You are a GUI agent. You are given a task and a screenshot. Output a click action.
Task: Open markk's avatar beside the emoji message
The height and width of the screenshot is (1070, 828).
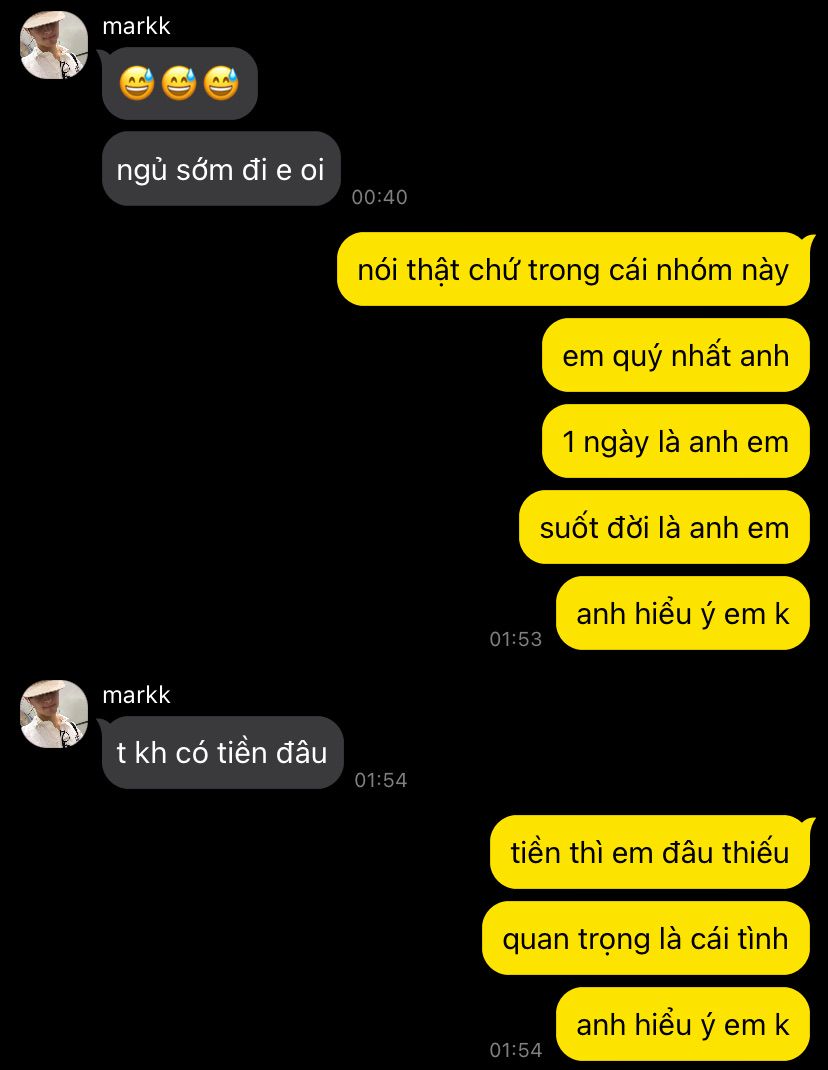[x=54, y=46]
